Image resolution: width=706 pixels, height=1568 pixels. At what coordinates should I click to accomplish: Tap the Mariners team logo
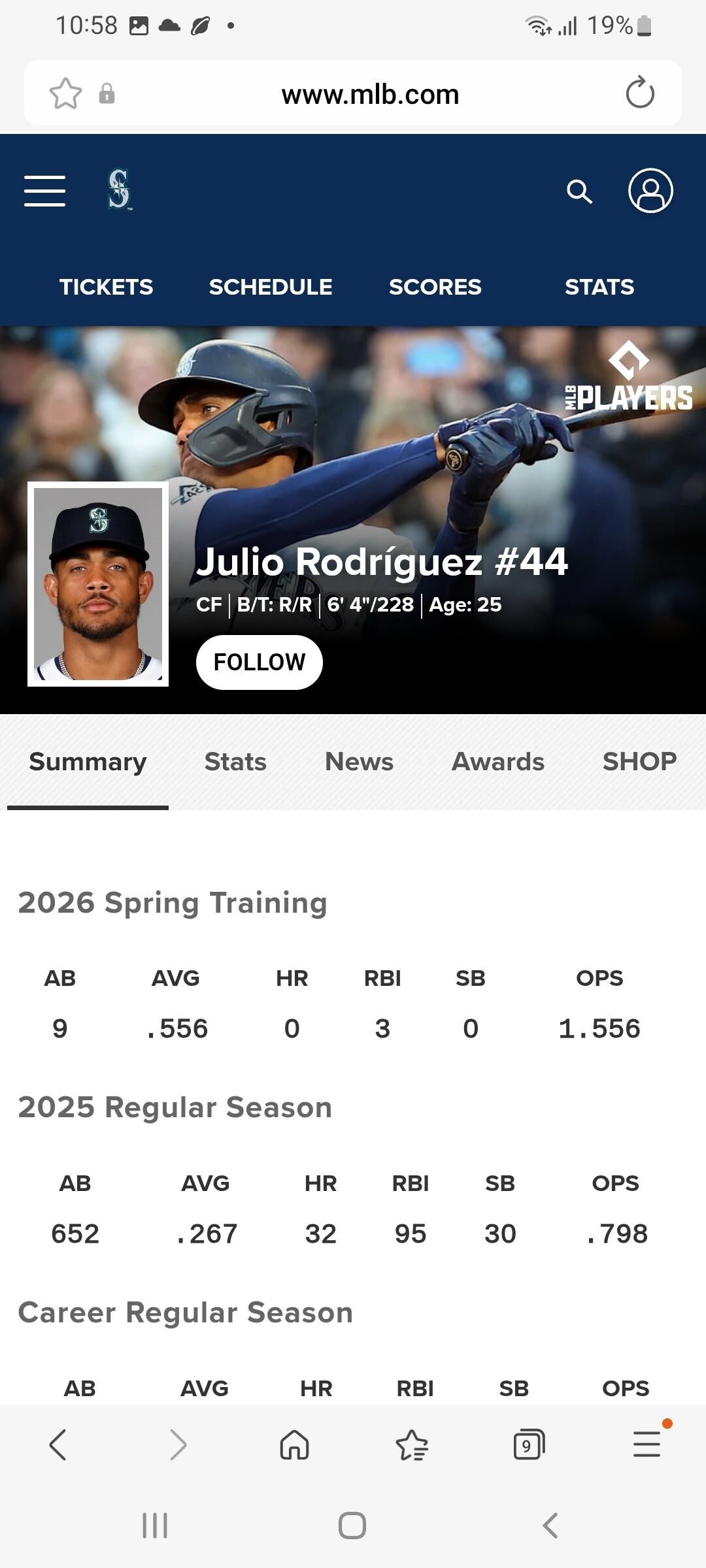coord(119,189)
